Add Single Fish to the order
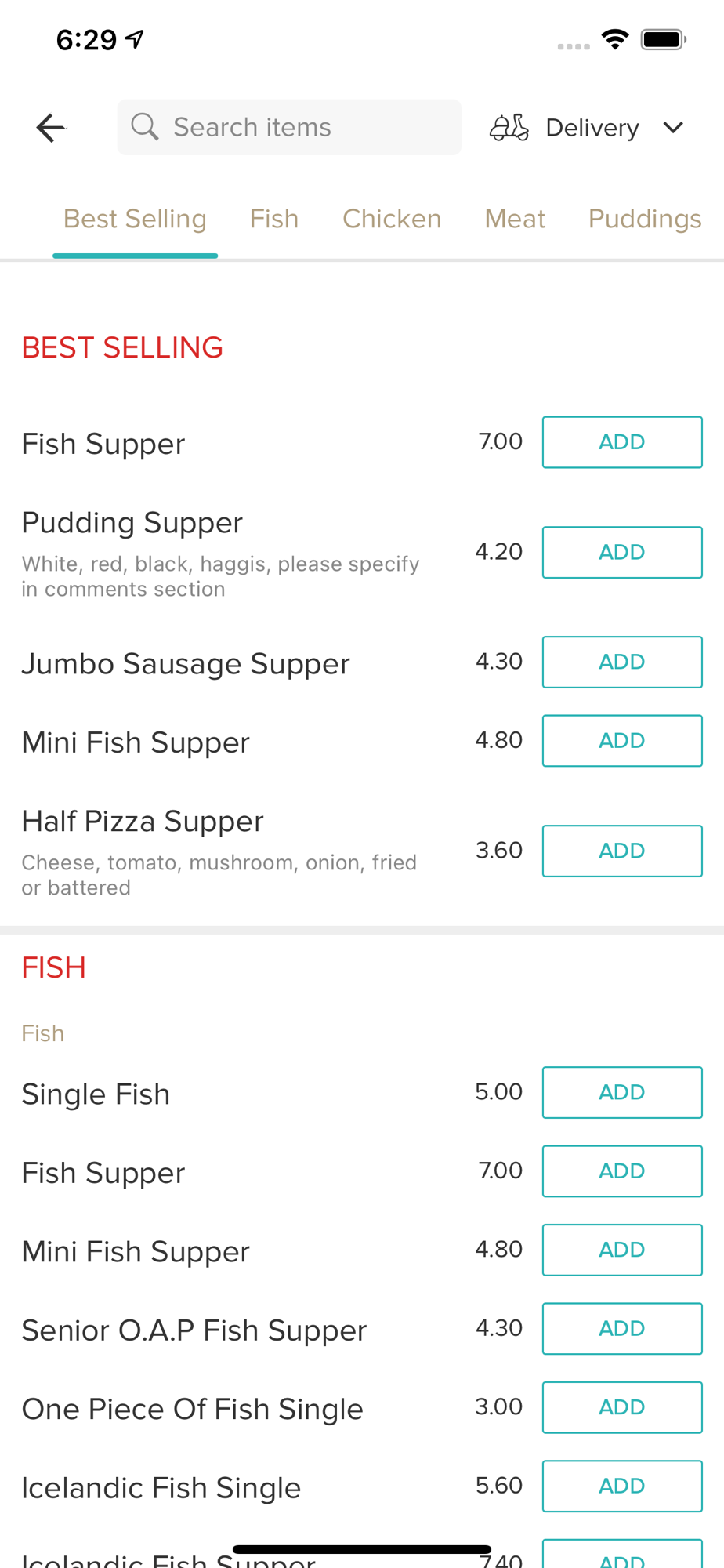The height and width of the screenshot is (1568, 724). 622,1092
